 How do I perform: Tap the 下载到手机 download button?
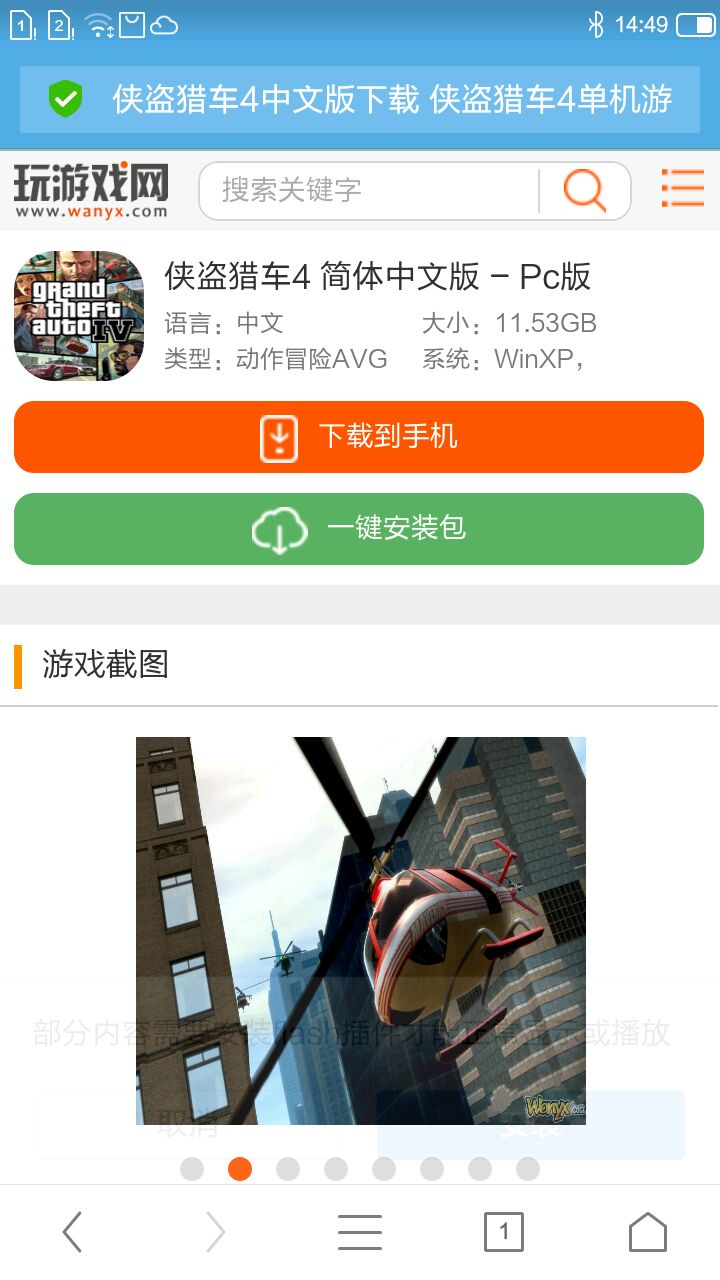[359, 437]
